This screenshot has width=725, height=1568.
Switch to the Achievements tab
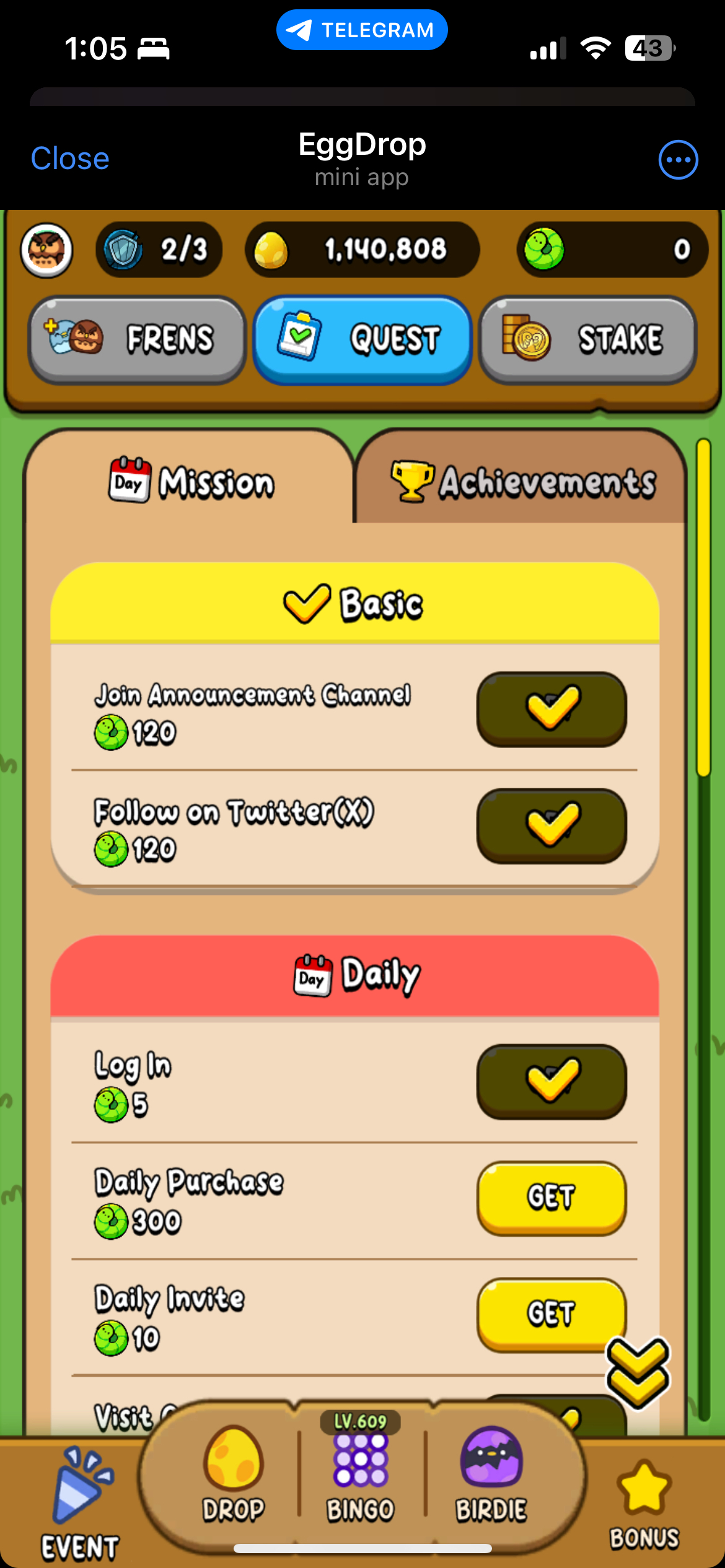pos(522,482)
